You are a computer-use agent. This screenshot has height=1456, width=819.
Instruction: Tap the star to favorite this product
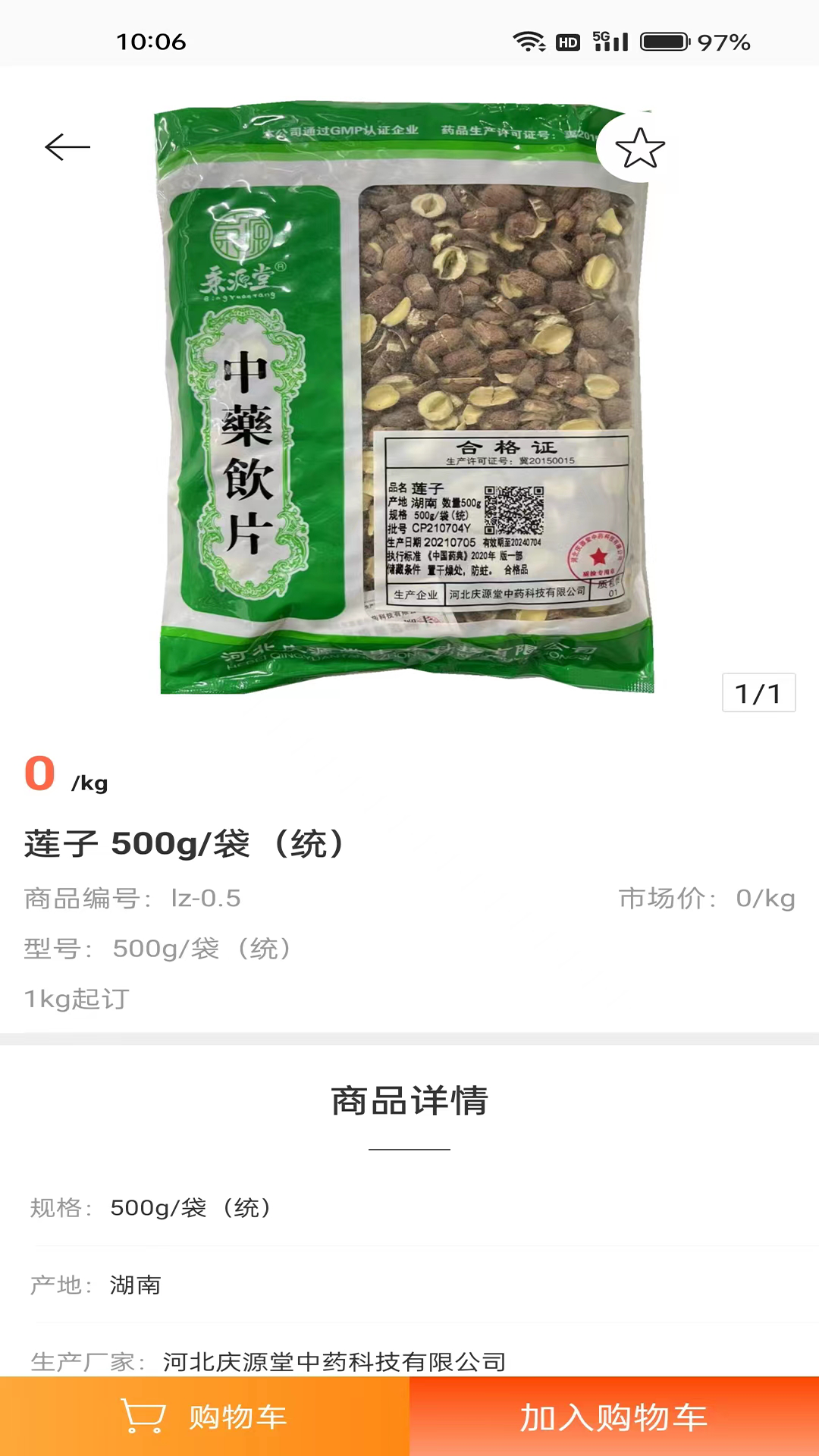(x=639, y=149)
